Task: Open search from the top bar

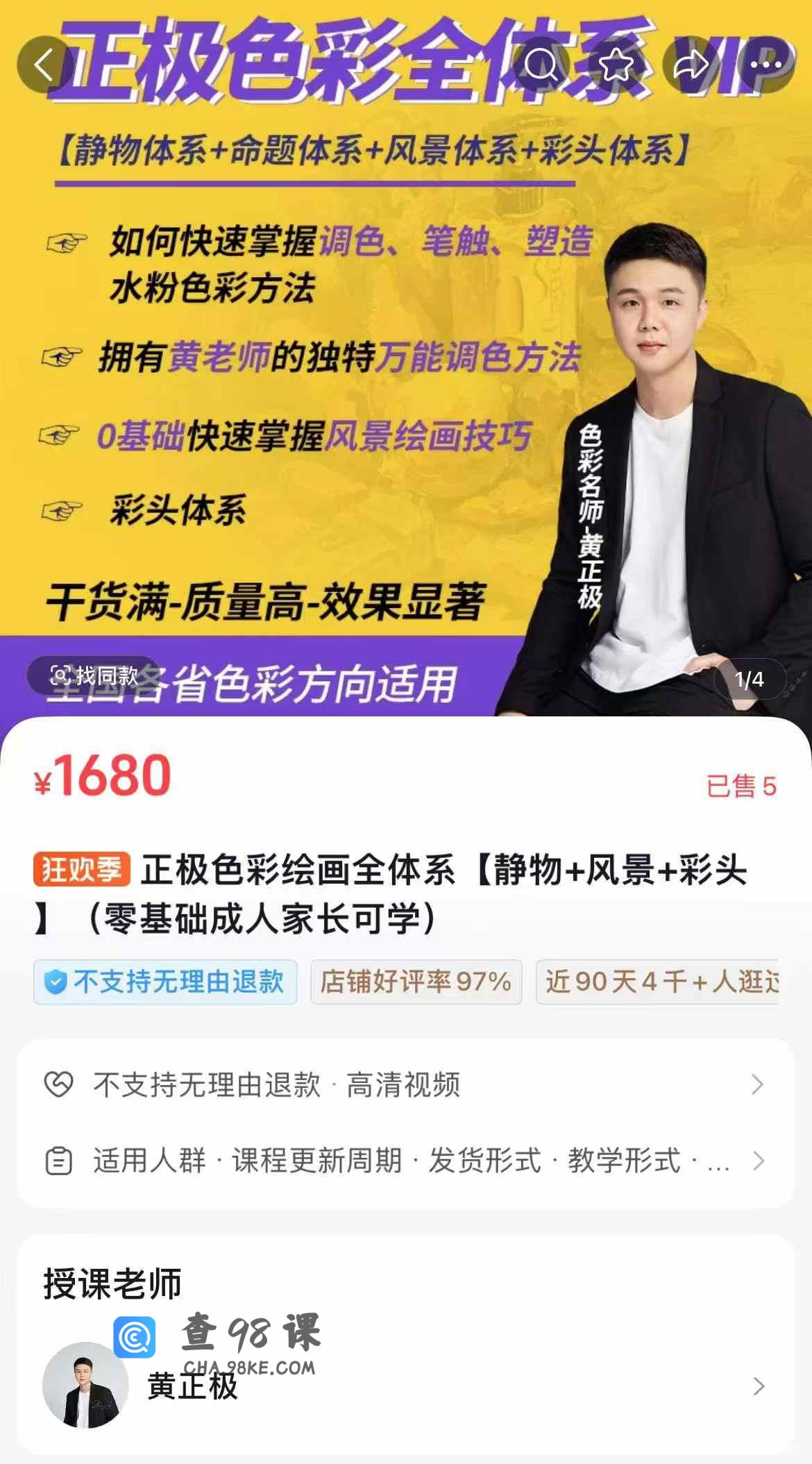Action: (x=541, y=65)
